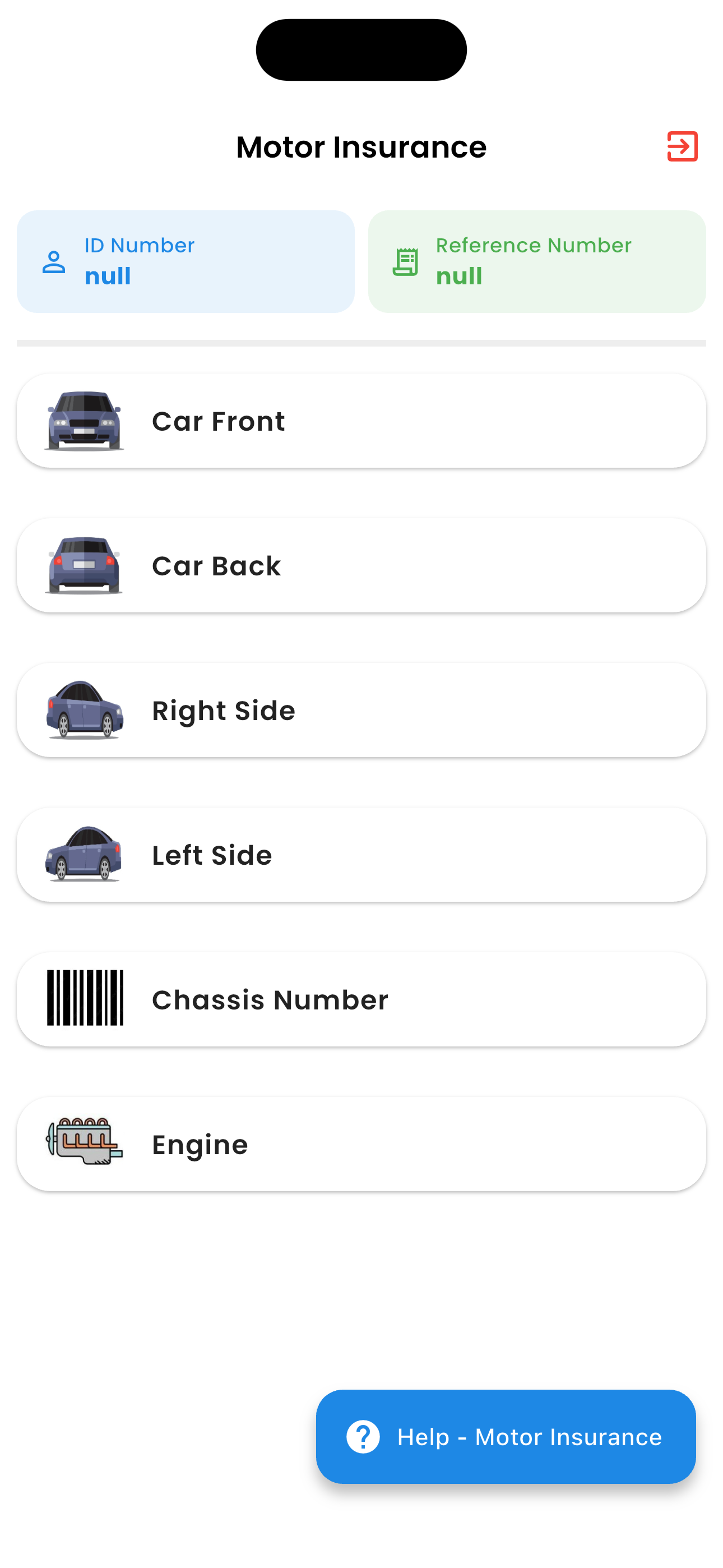Open Help - Motor Insurance
723x1568 pixels.
pyautogui.click(x=506, y=1437)
